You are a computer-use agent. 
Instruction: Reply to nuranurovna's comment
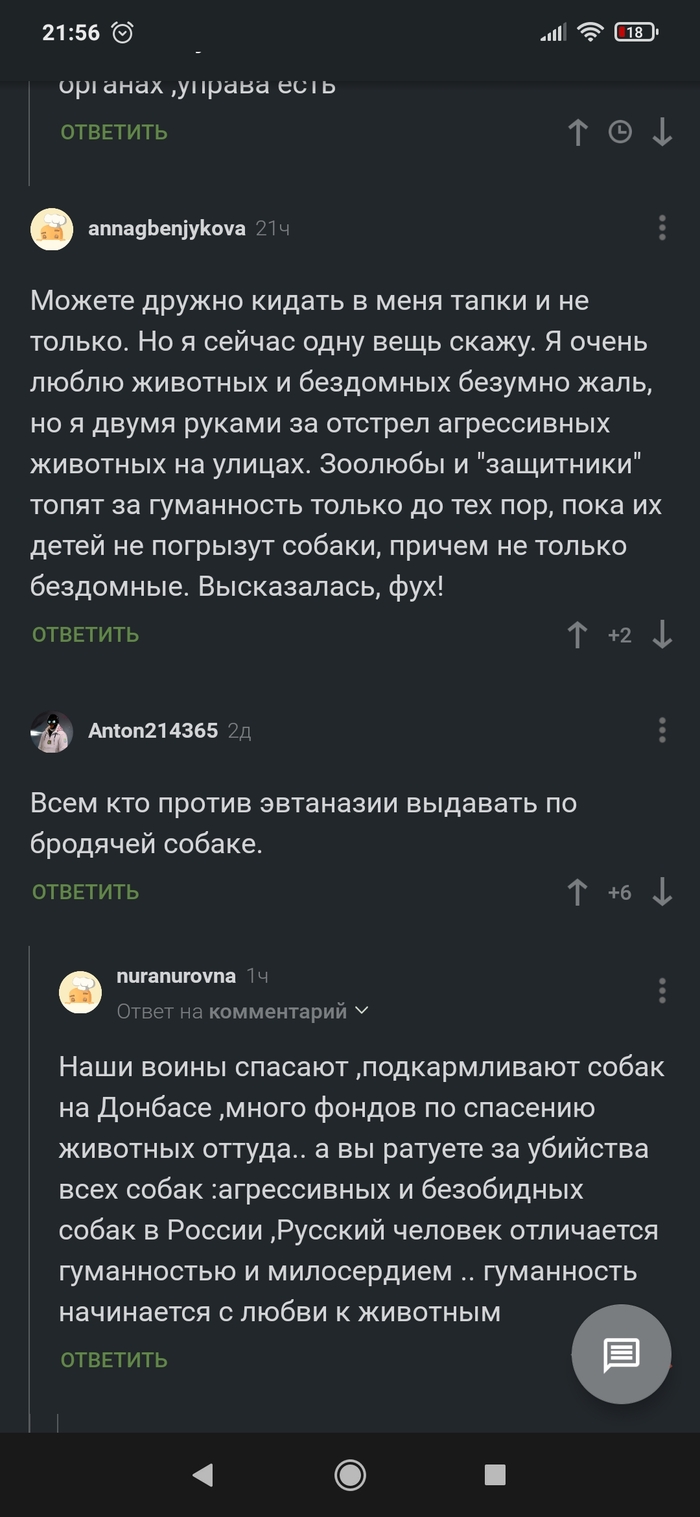click(114, 1360)
